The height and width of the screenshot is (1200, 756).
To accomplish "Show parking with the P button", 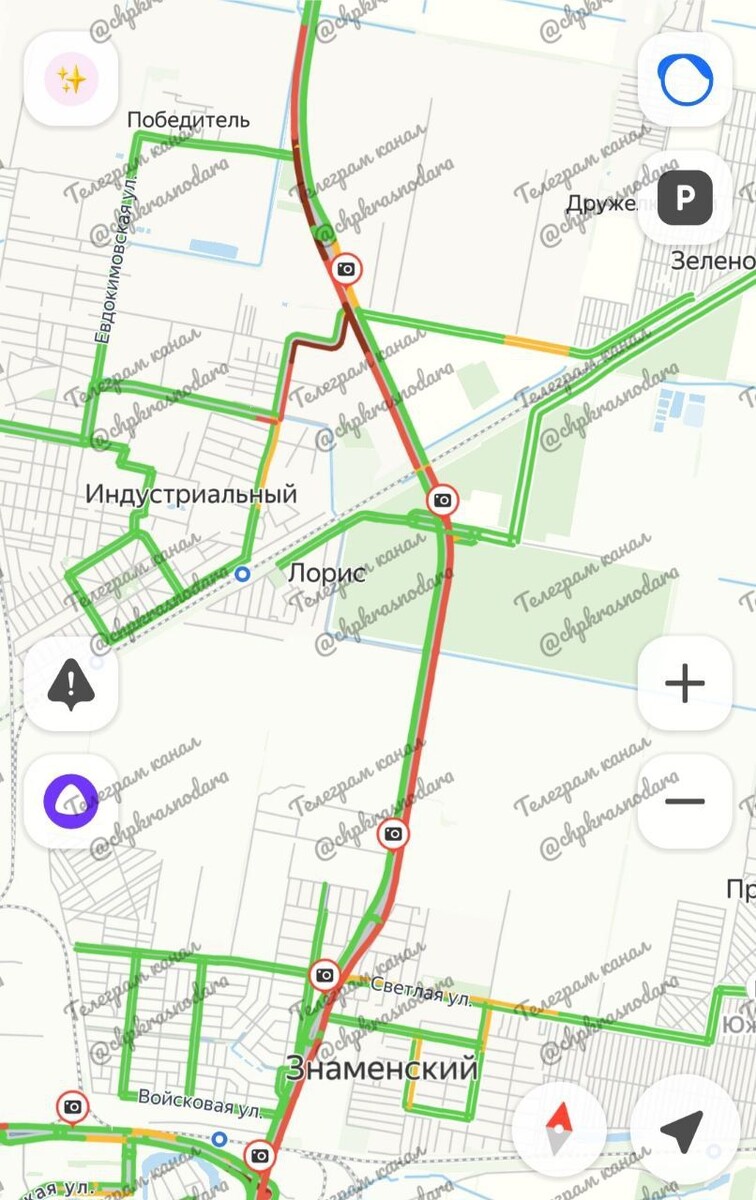I will pos(685,198).
